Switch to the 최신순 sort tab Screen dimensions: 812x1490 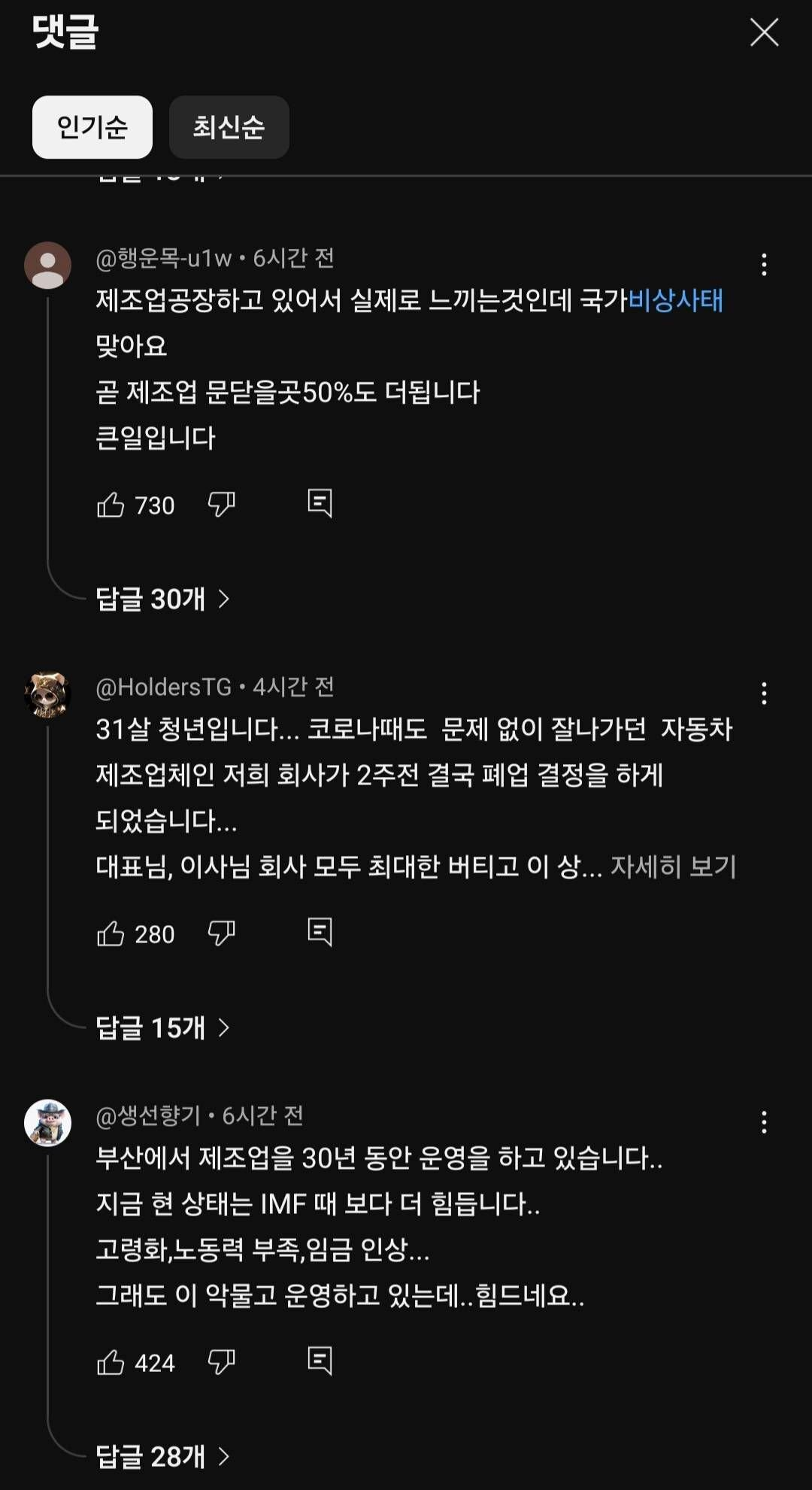(x=229, y=127)
